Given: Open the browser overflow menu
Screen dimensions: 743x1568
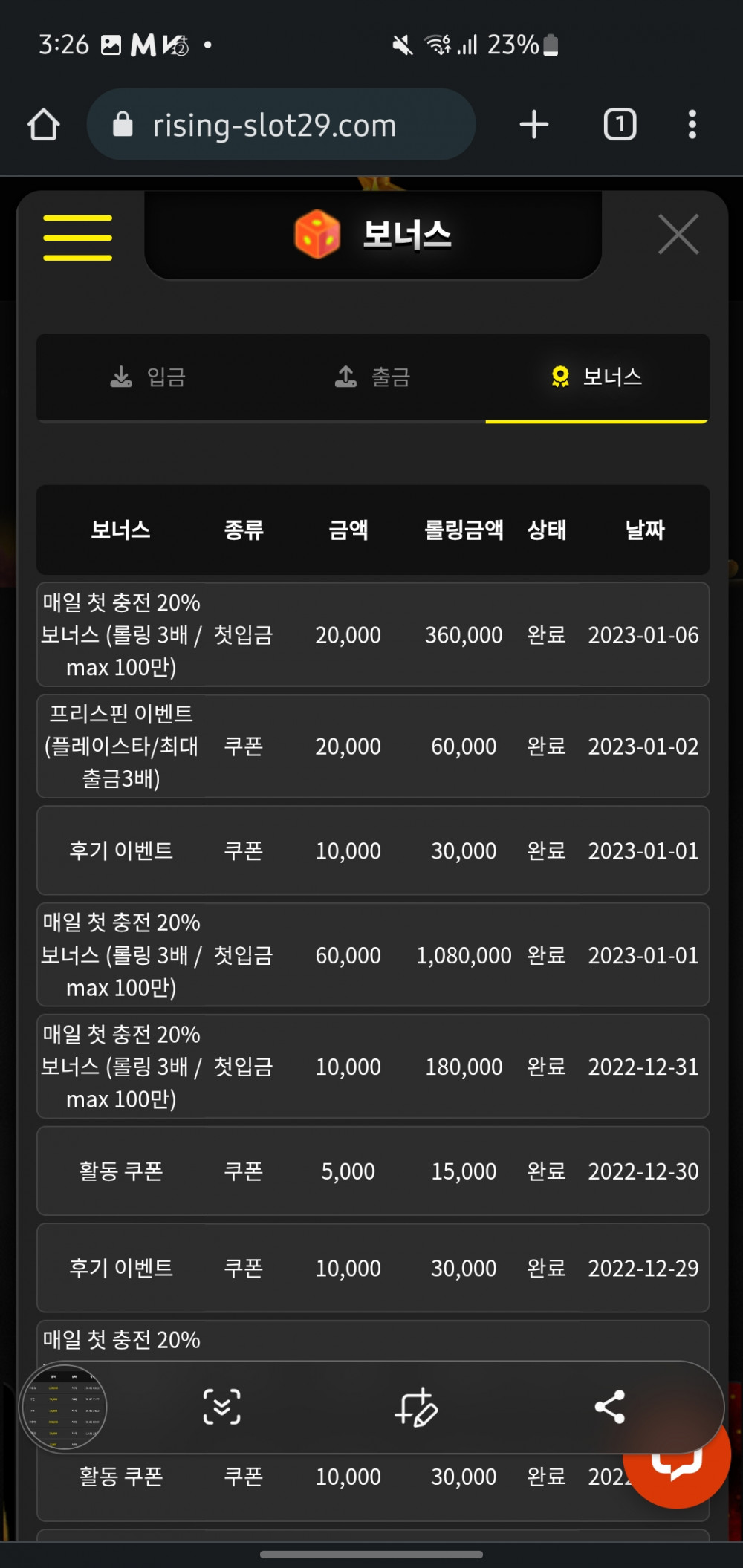Looking at the screenshot, I should tap(692, 125).
